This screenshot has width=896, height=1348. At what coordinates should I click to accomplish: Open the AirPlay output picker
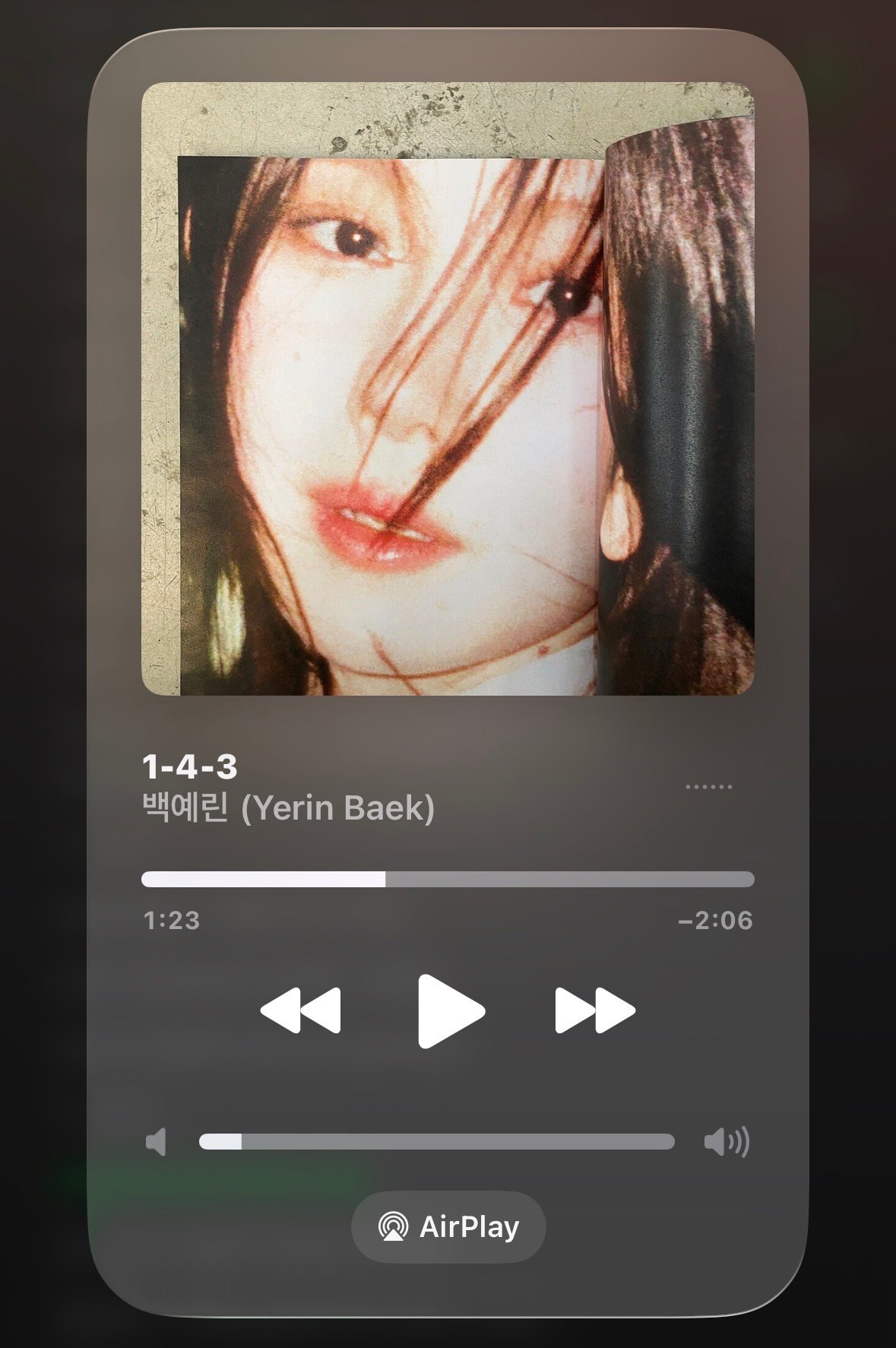[x=448, y=1227]
